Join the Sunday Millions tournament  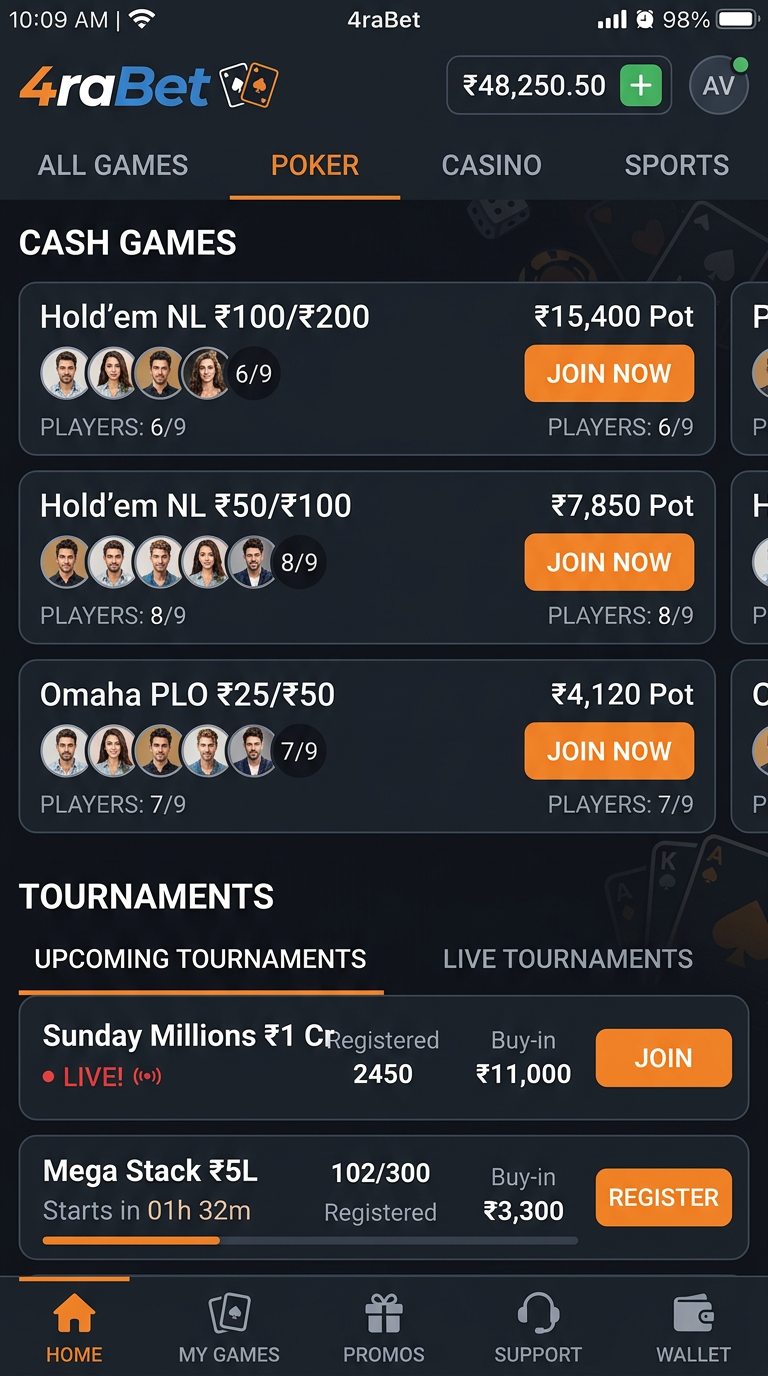pyautogui.click(x=663, y=1058)
